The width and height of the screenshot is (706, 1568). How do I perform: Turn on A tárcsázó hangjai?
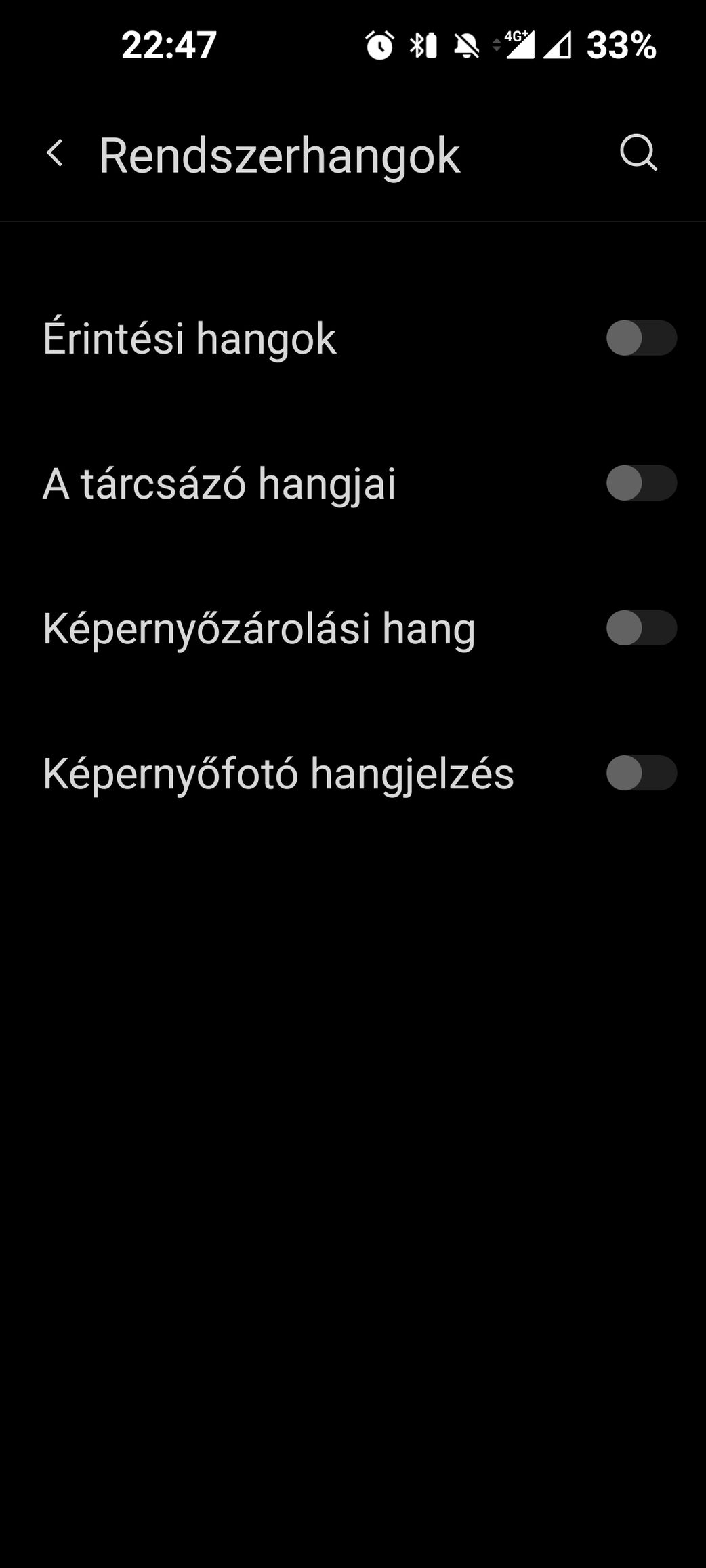(x=641, y=483)
